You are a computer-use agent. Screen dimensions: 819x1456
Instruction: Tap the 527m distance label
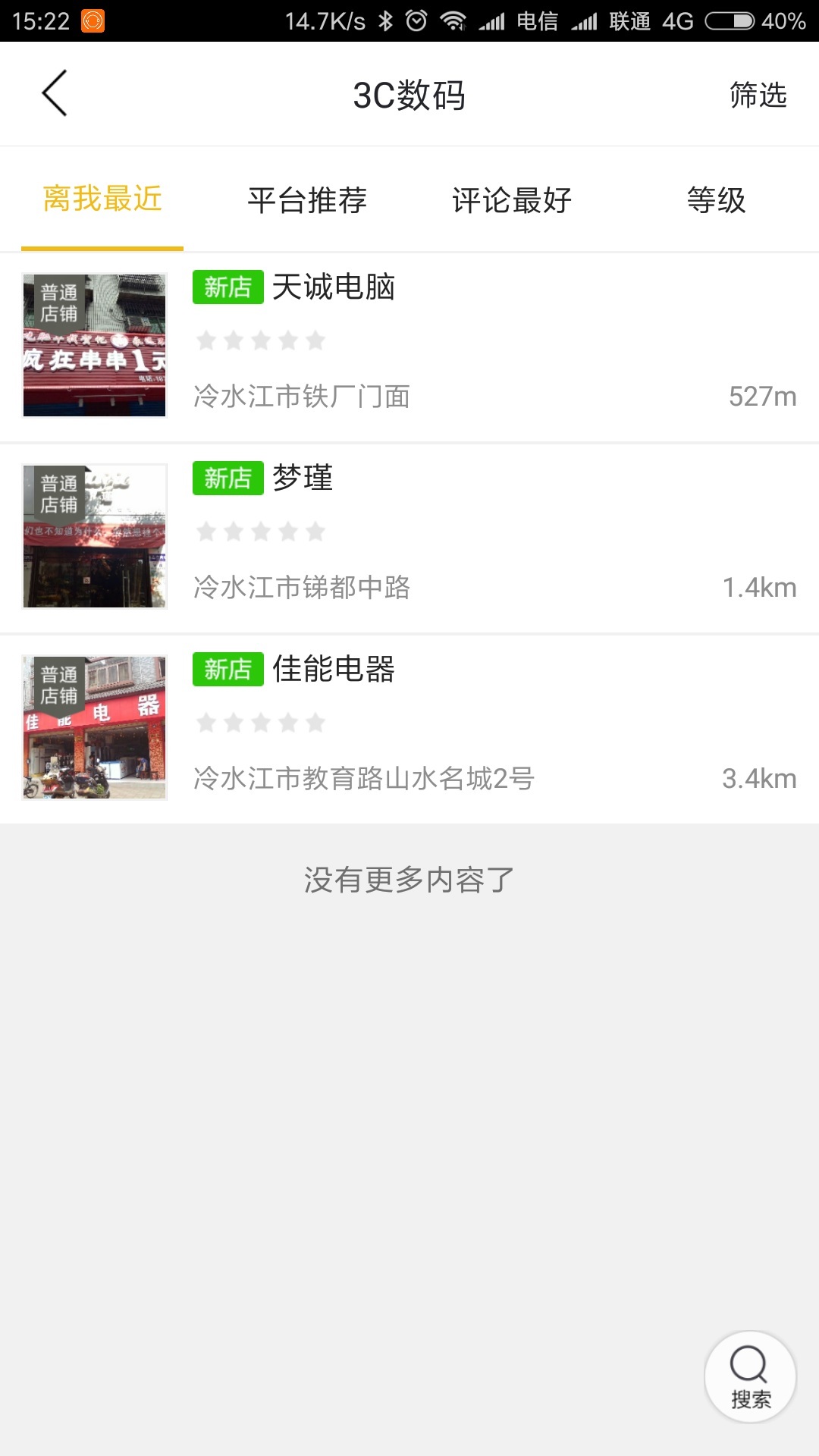coord(761,396)
